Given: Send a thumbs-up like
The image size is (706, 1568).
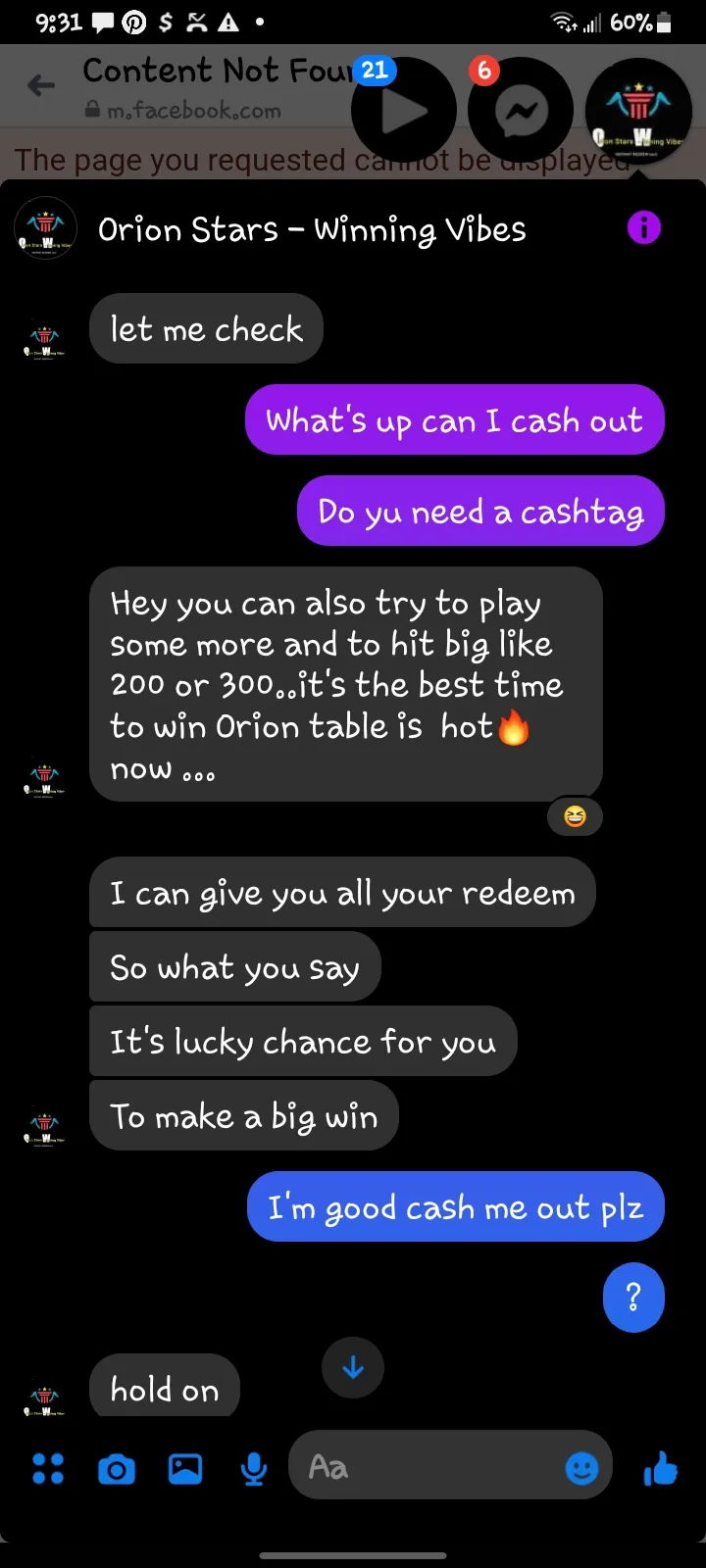Looking at the screenshot, I should [660, 1467].
